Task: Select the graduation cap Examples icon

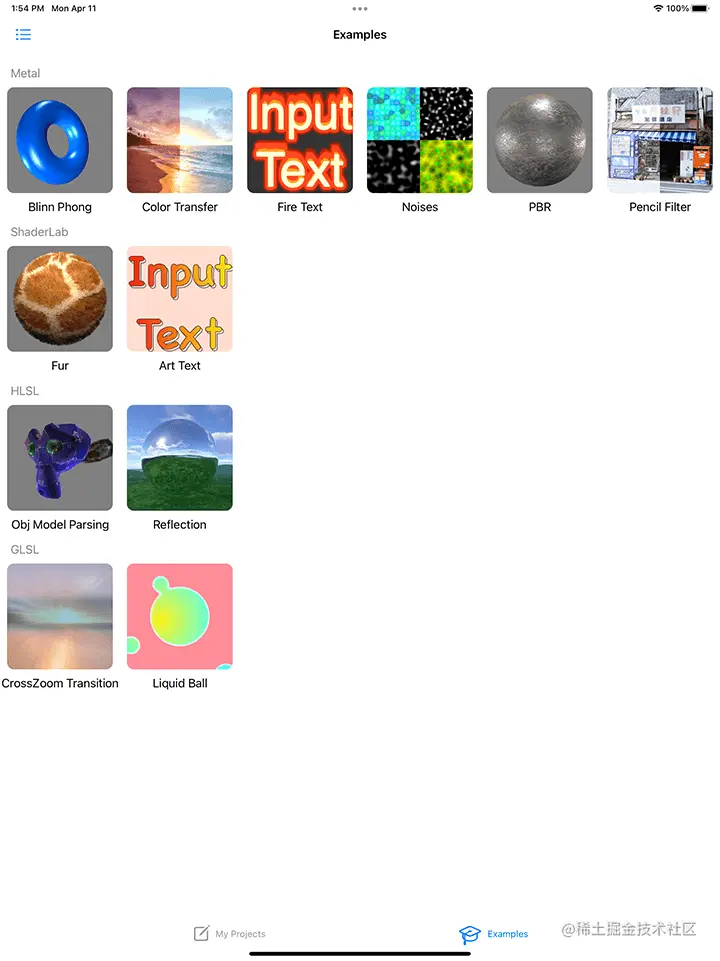Action: [470, 934]
